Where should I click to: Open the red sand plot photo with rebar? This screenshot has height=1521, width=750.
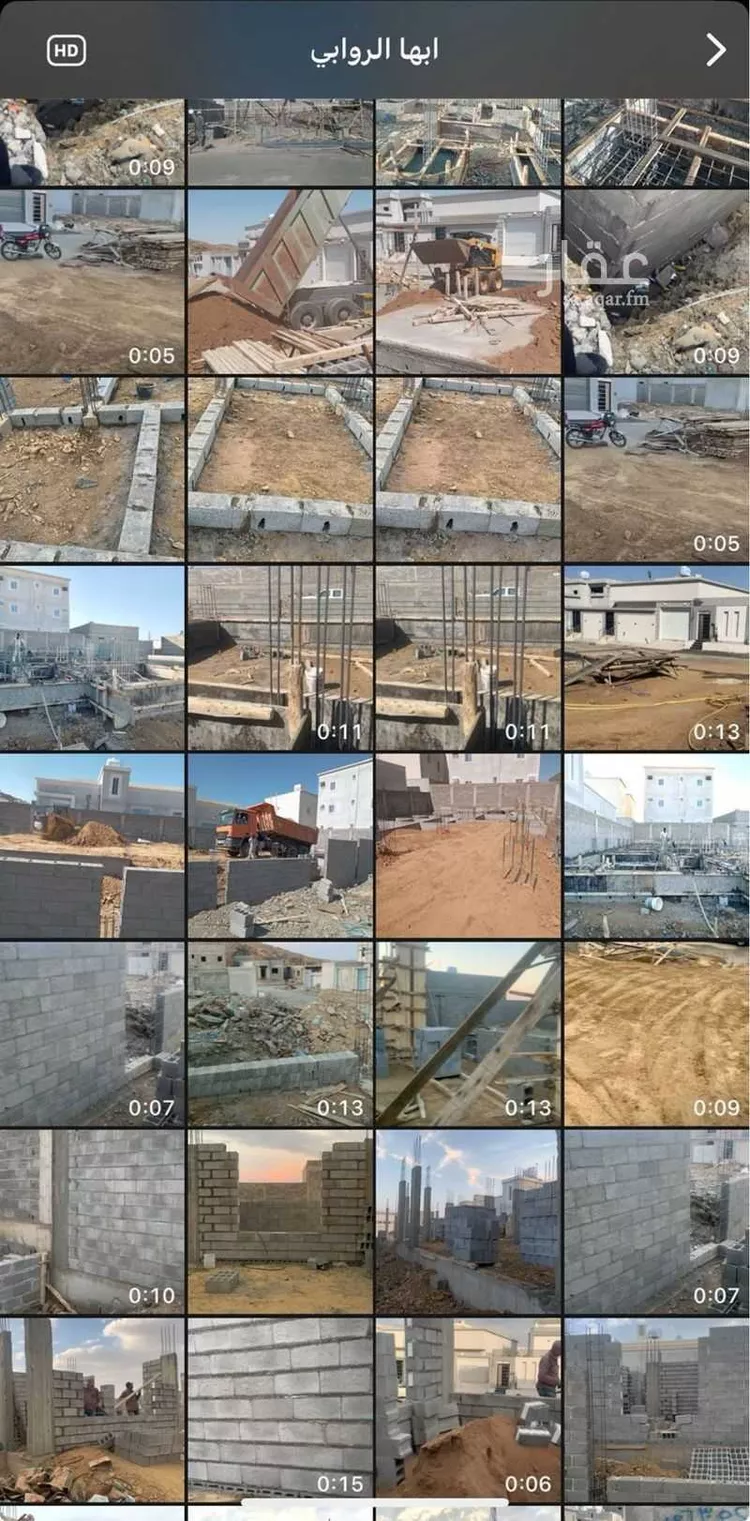coord(467,846)
